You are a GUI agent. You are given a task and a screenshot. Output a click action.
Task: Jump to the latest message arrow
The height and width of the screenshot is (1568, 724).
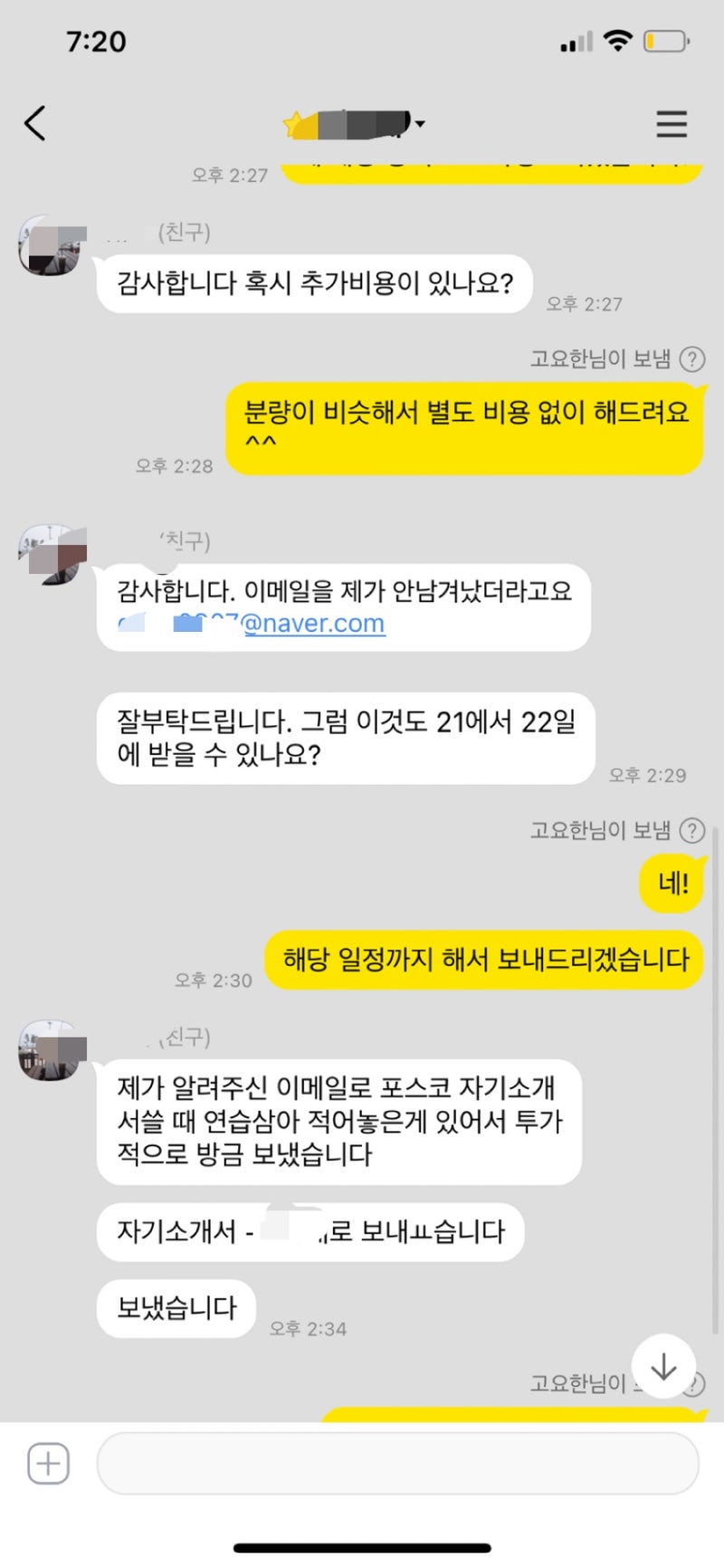(663, 1366)
